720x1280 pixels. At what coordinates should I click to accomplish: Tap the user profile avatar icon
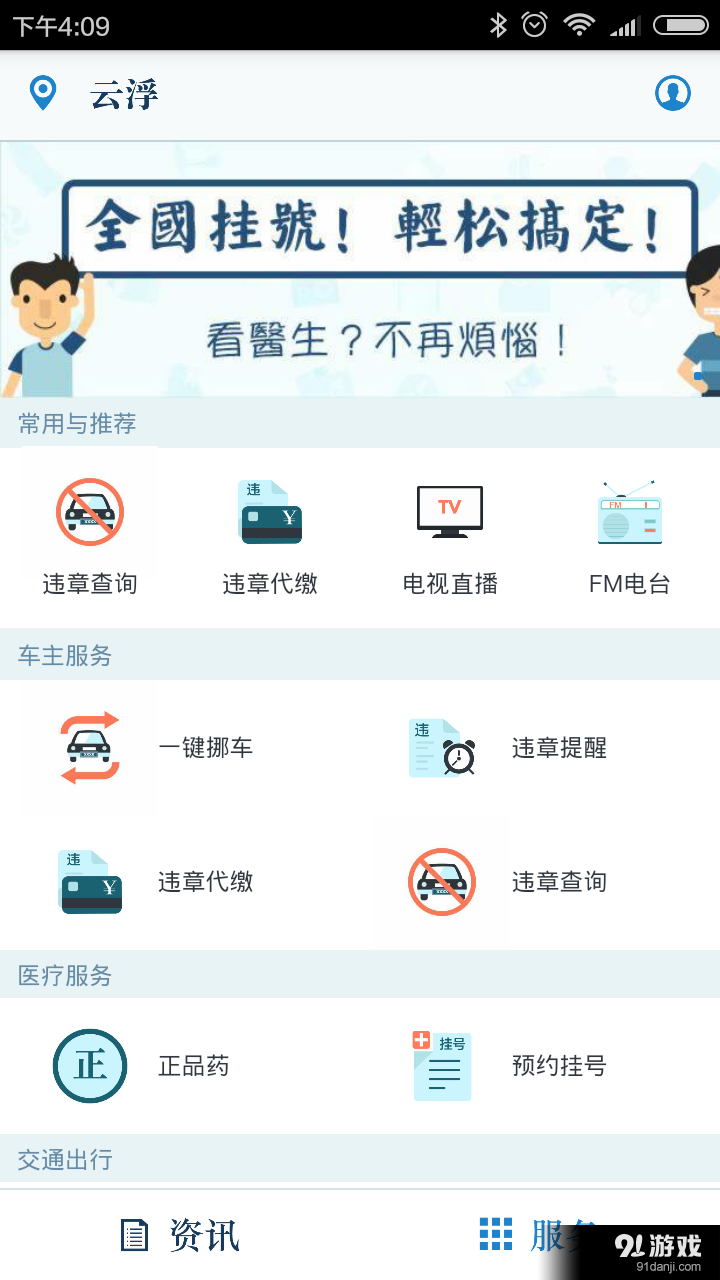click(672, 93)
